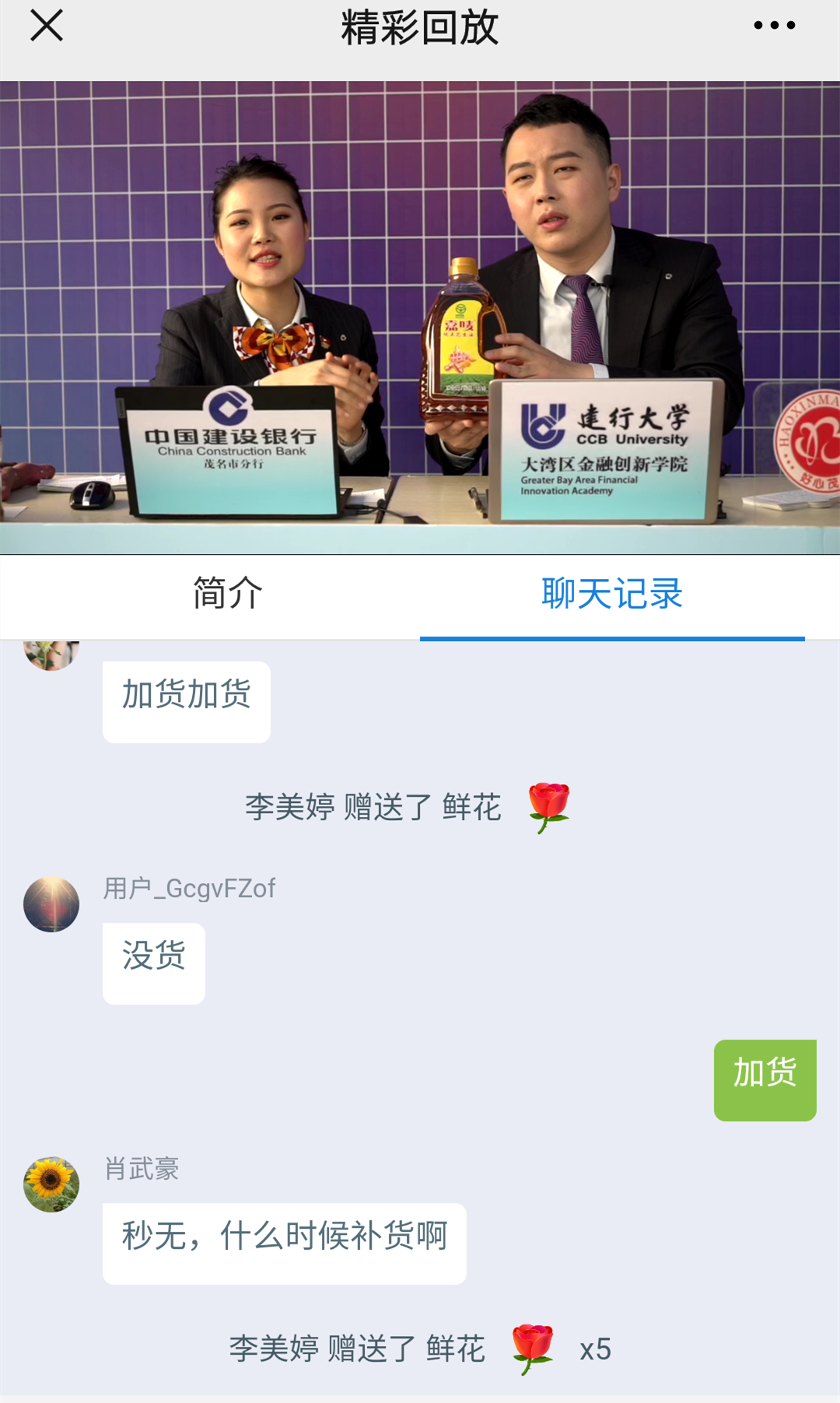
Task: Play the replay video
Action: (x=420, y=317)
